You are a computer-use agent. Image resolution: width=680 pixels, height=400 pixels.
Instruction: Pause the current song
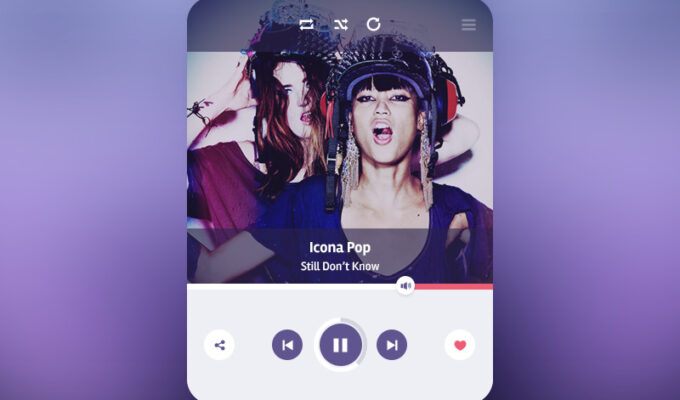click(x=340, y=345)
